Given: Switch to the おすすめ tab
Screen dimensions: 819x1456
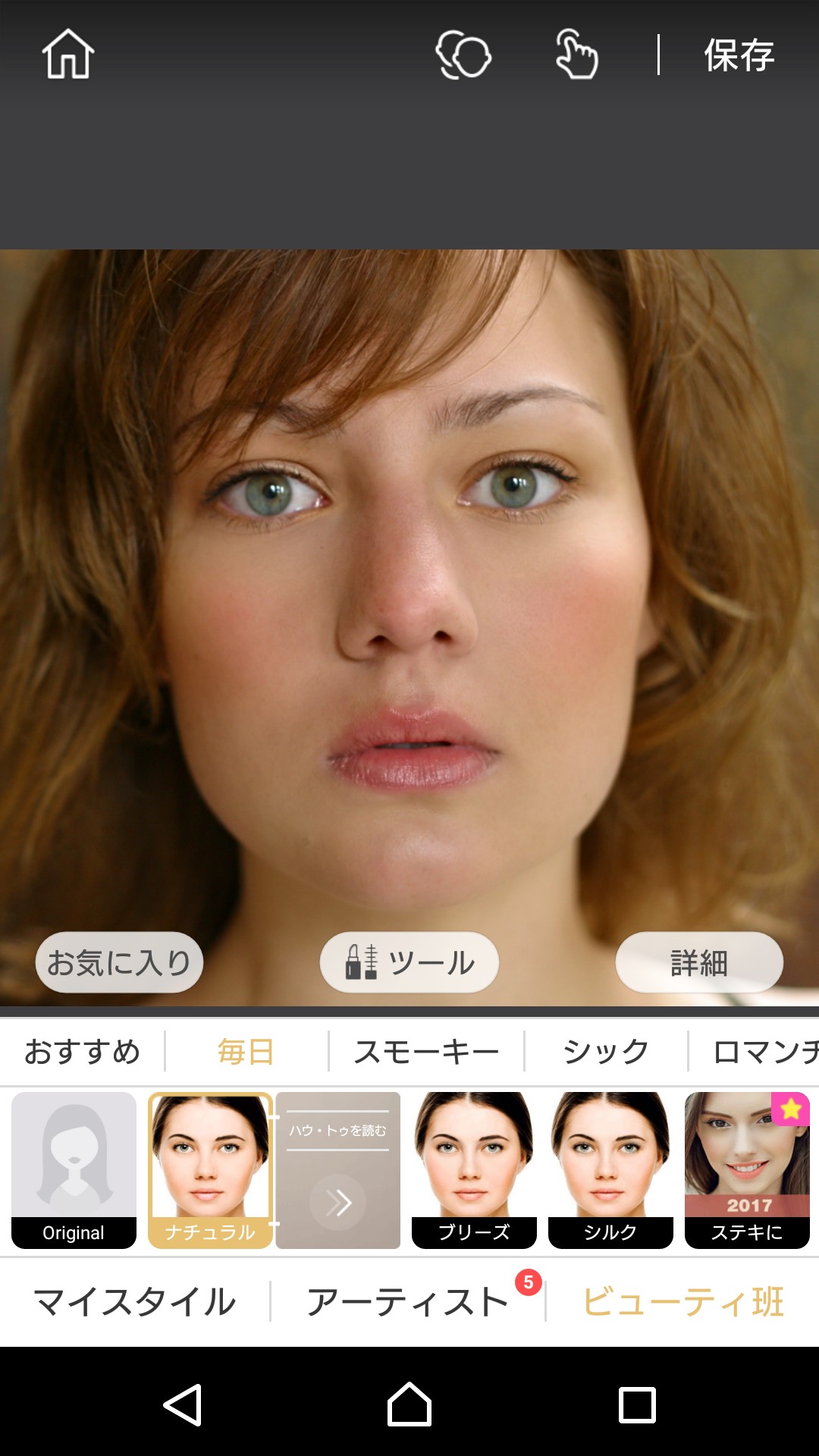Looking at the screenshot, I should 82,1052.
